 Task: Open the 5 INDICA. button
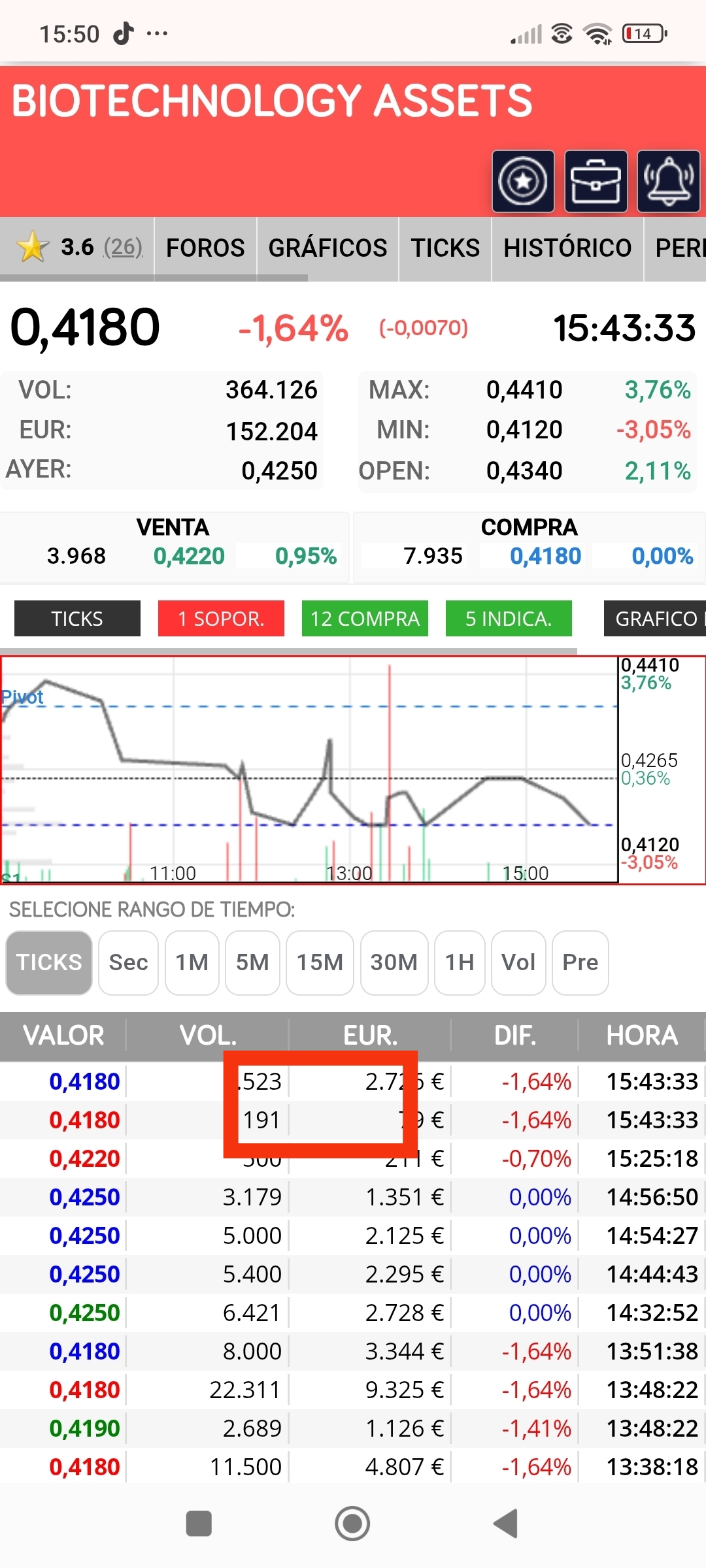509,618
